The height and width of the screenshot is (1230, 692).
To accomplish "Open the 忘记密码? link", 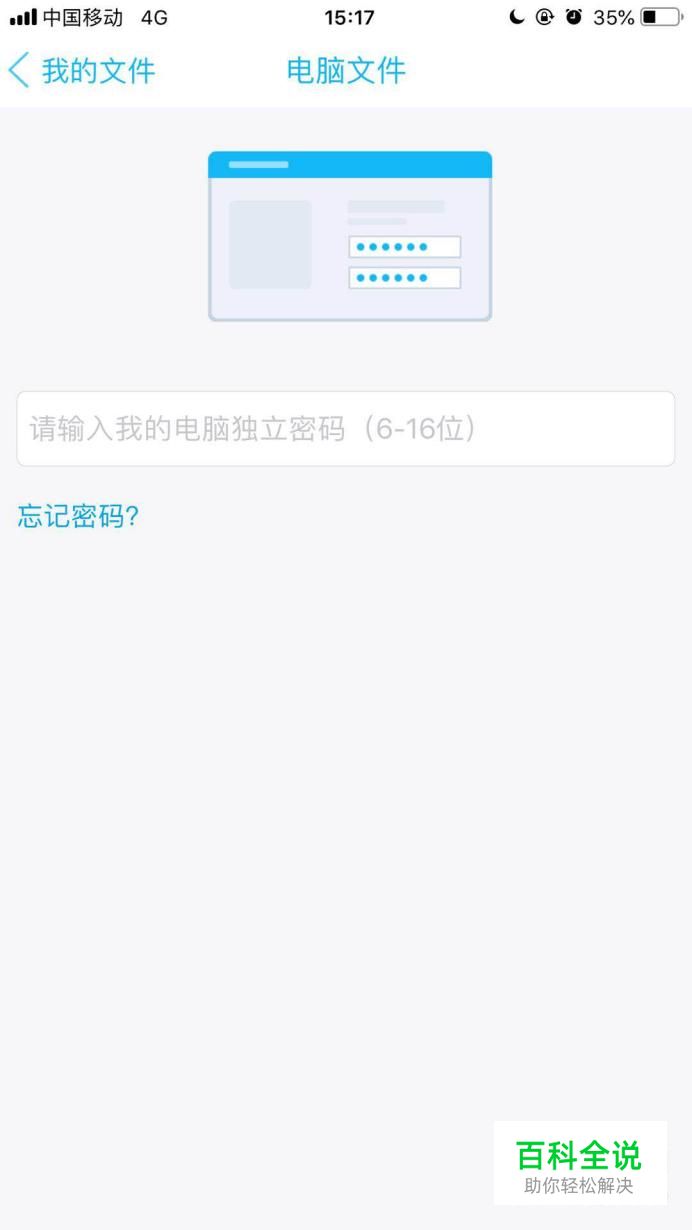I will tap(78, 517).
